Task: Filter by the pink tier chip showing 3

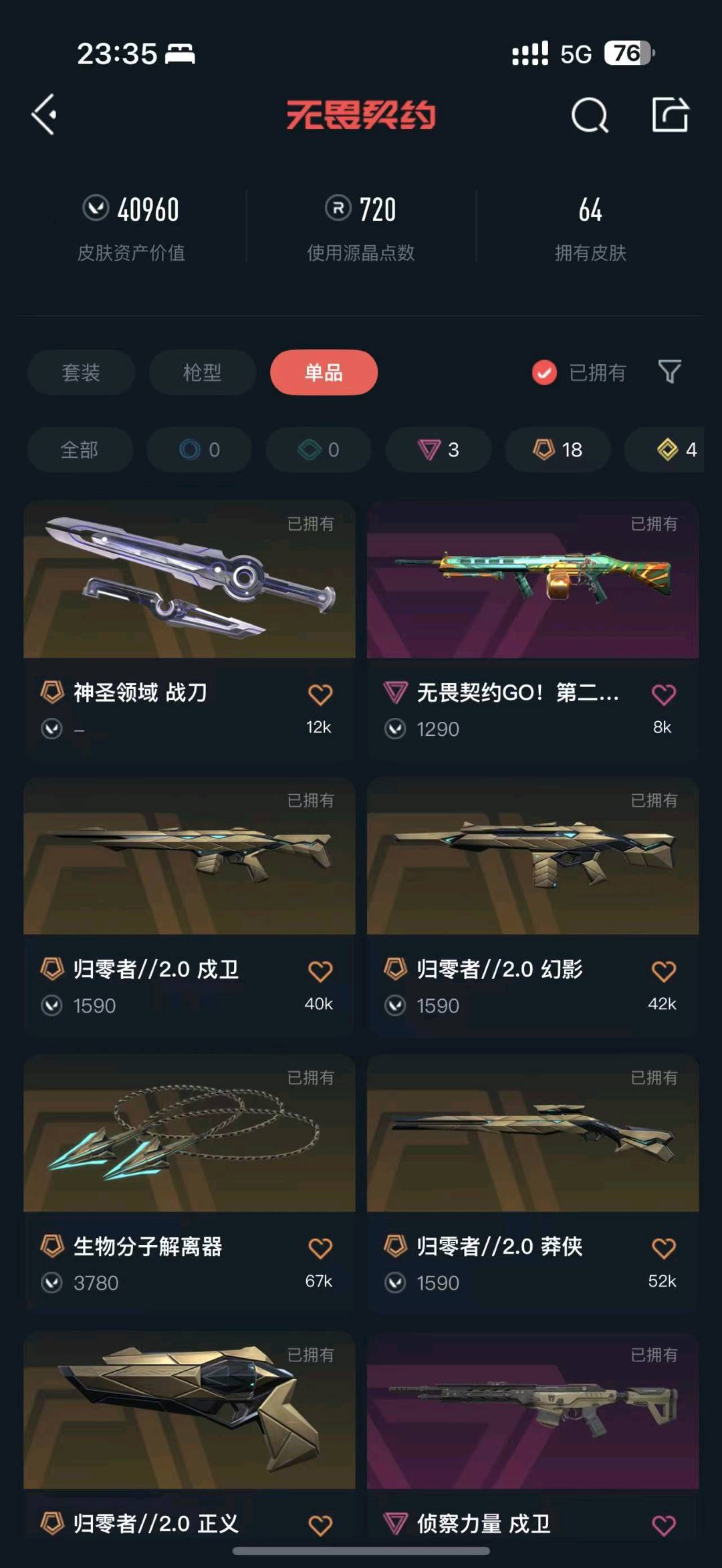Action: tap(439, 450)
